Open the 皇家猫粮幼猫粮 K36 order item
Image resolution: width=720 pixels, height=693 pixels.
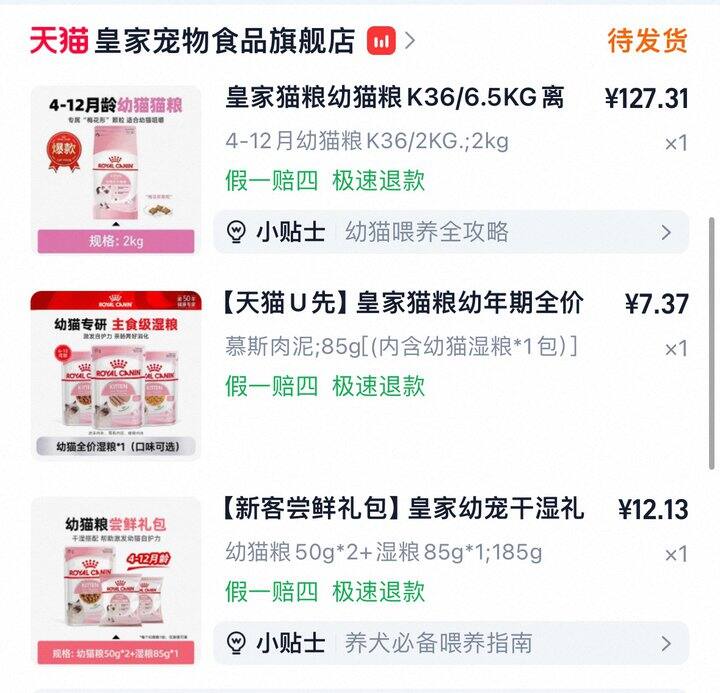pyautogui.click(x=395, y=98)
